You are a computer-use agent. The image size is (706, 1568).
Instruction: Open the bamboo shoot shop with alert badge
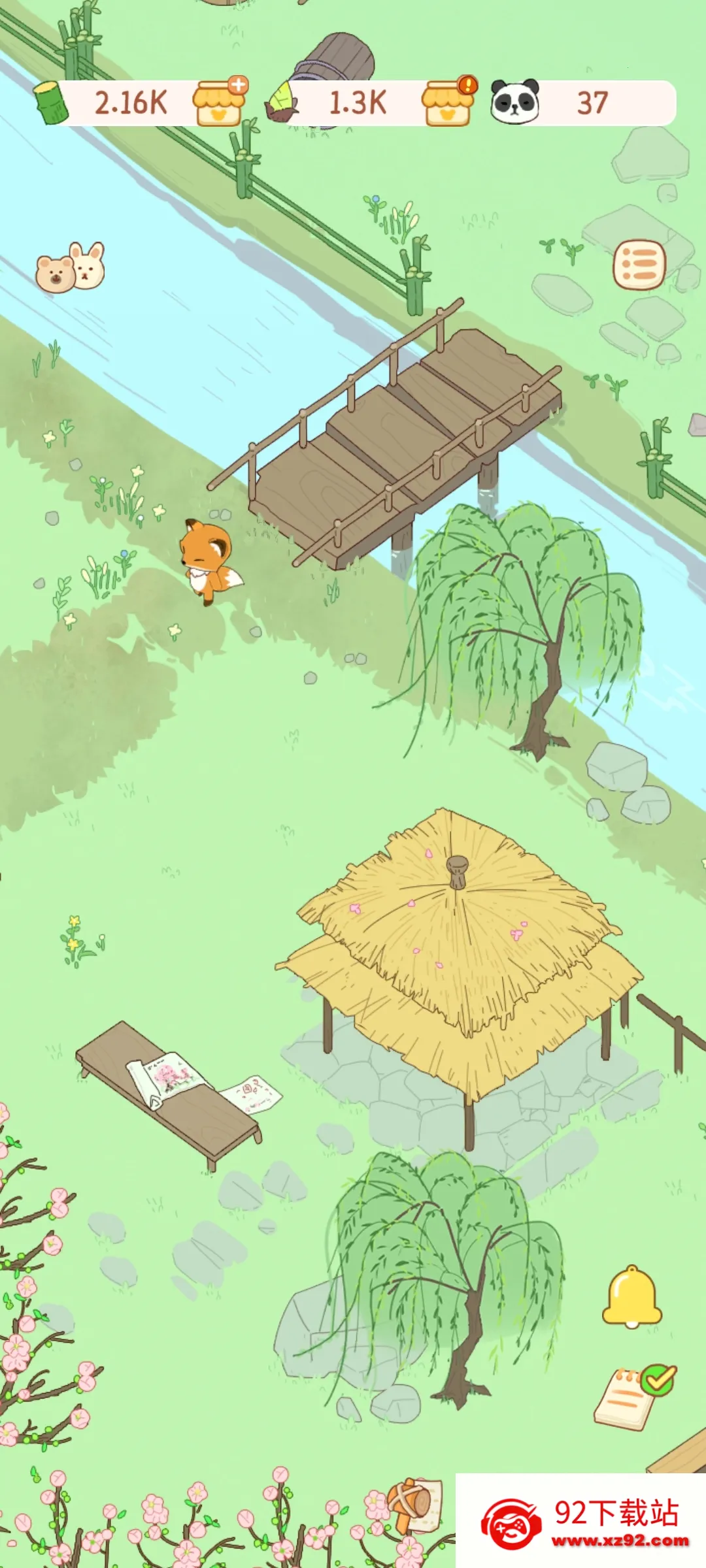click(448, 103)
